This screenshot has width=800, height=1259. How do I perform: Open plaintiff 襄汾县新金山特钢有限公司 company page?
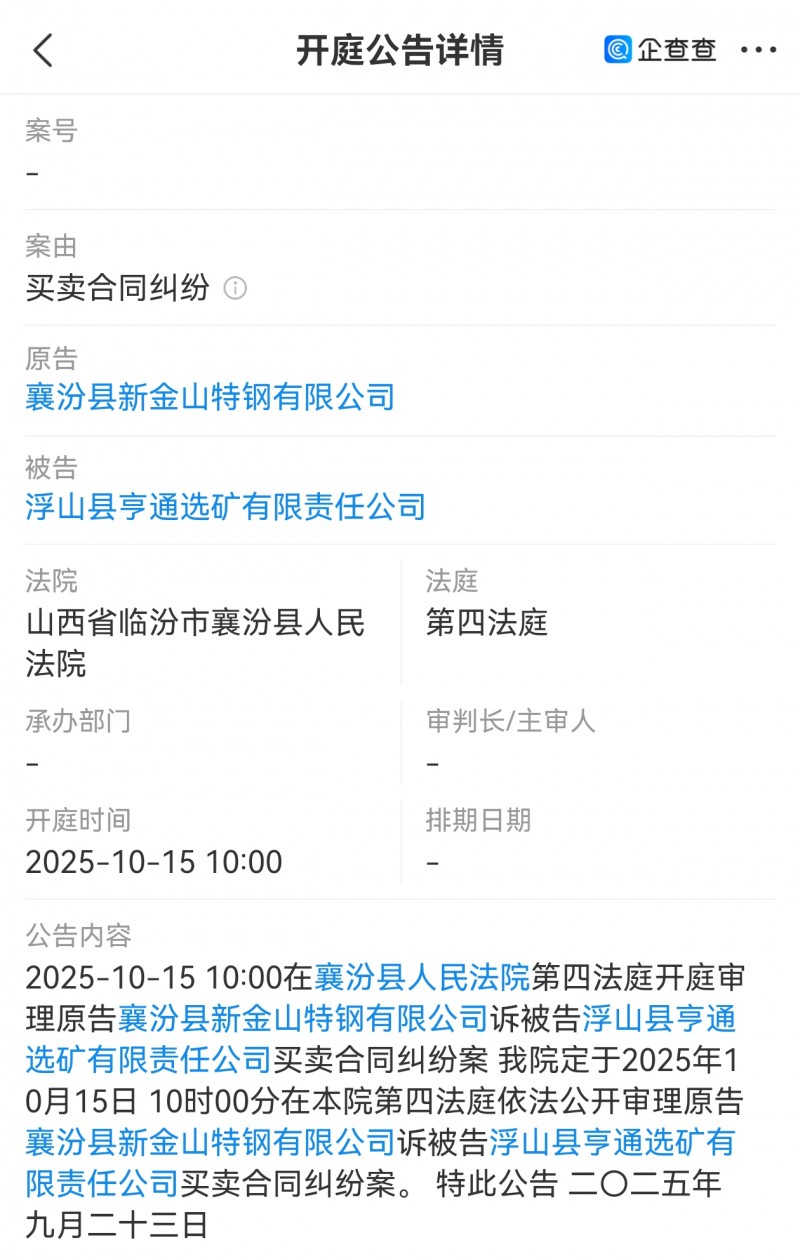tap(210, 396)
